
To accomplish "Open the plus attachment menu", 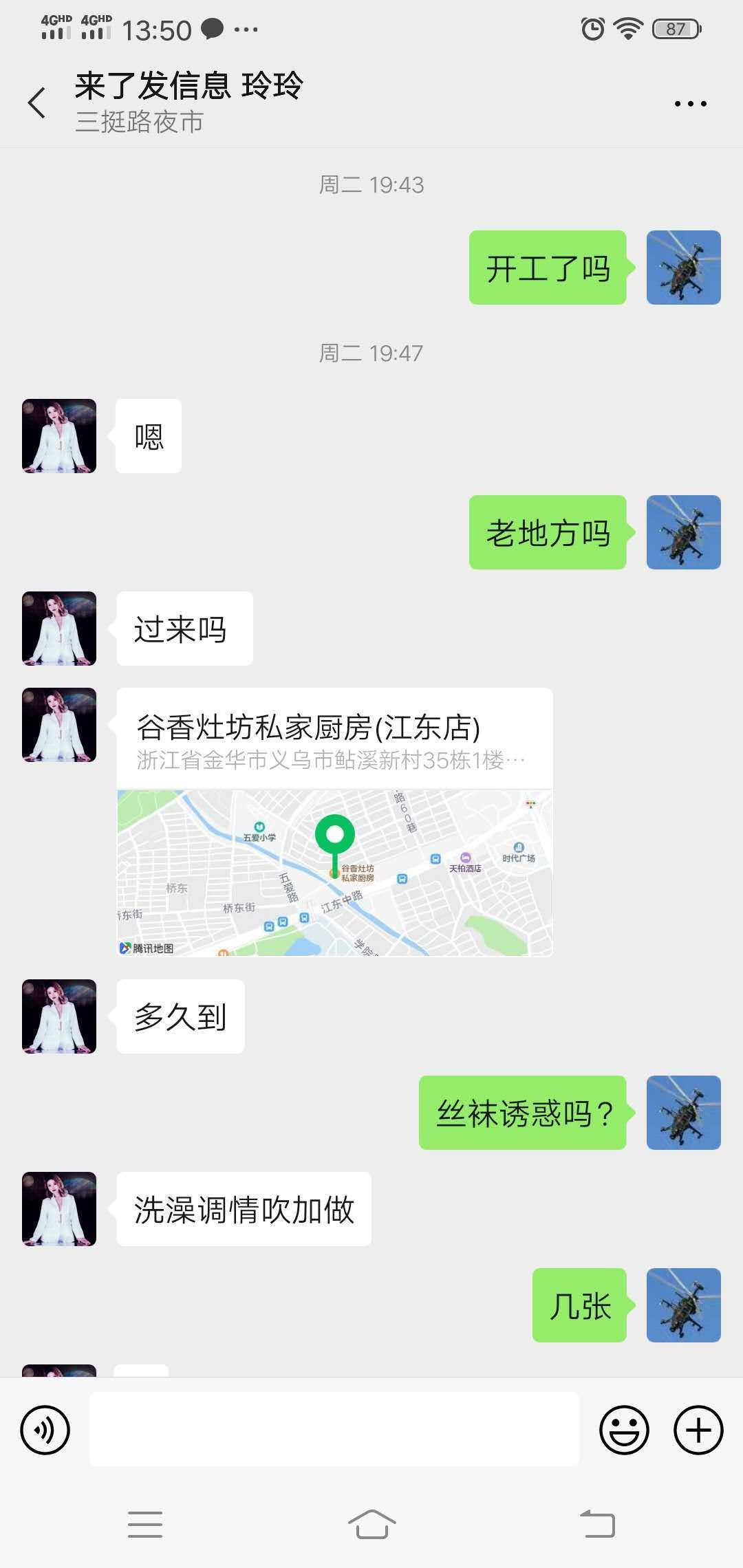I will [698, 1430].
